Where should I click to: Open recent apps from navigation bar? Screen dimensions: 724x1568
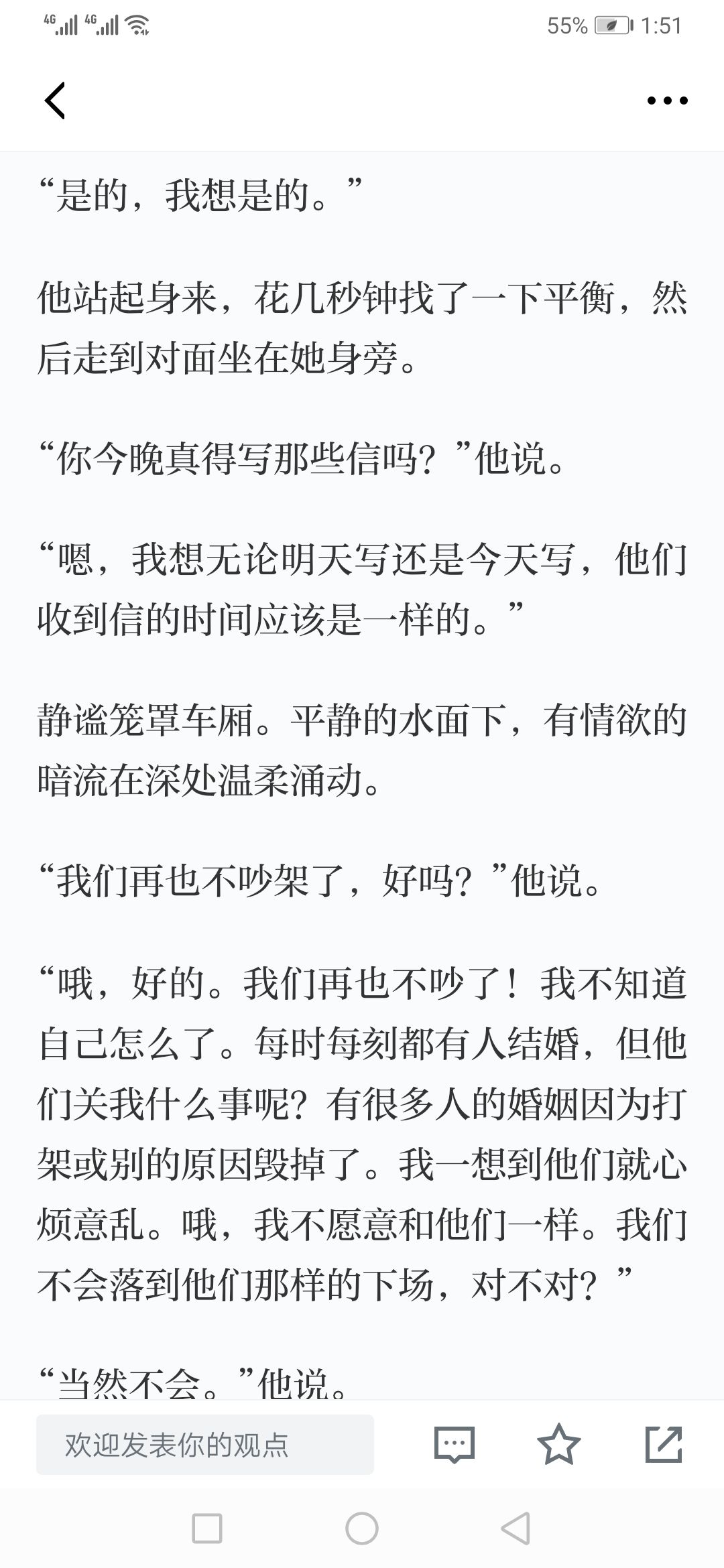(207, 1529)
